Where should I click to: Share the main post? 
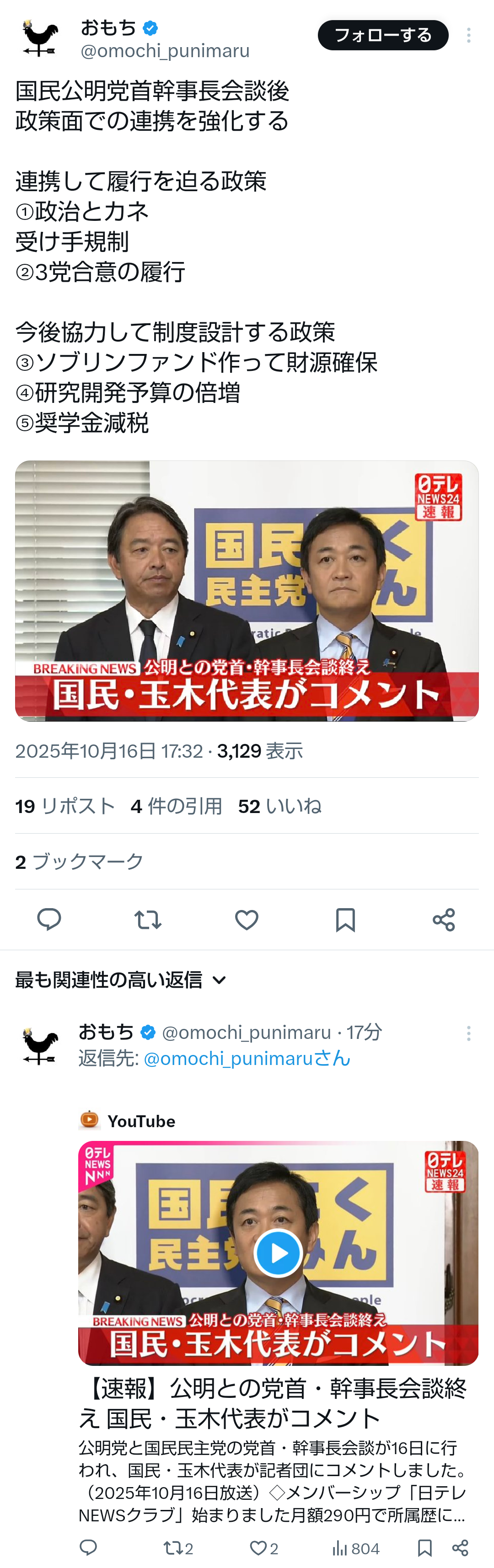coord(443,919)
